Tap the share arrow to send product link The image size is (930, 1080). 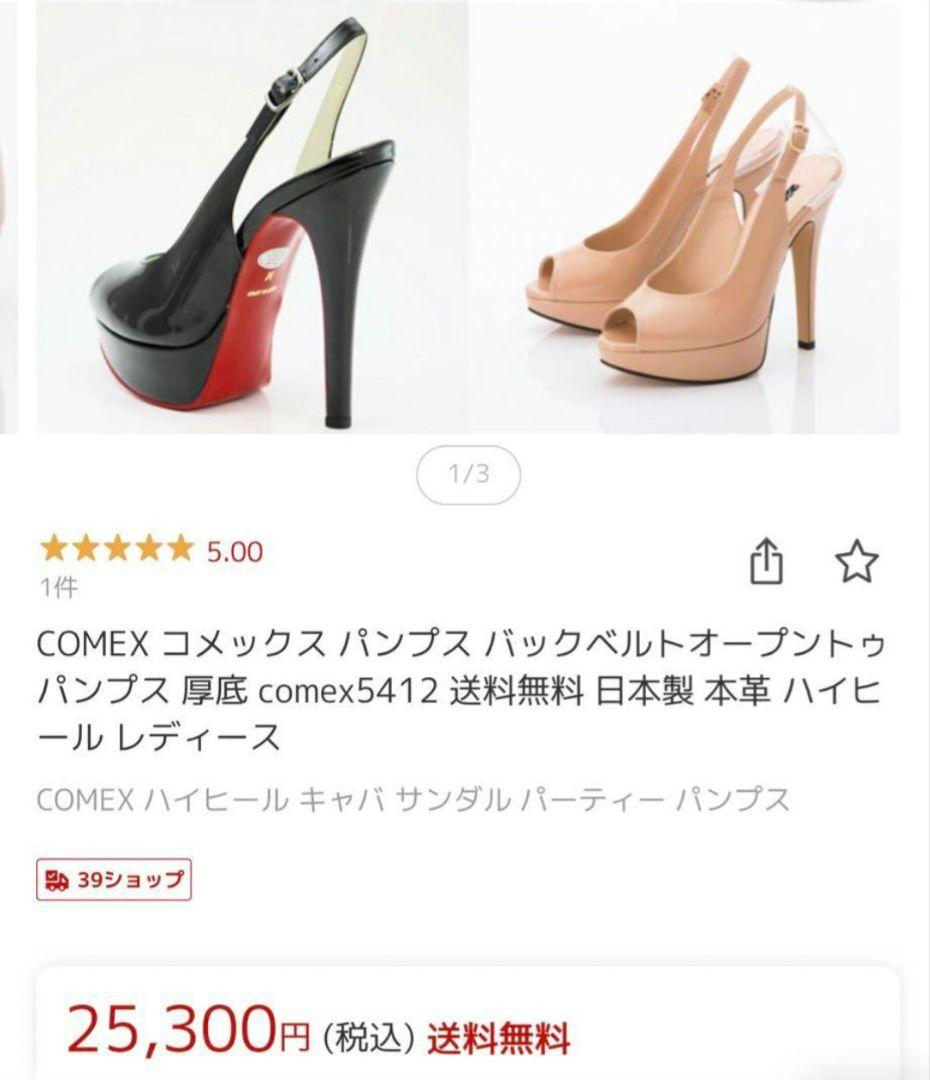pos(769,561)
